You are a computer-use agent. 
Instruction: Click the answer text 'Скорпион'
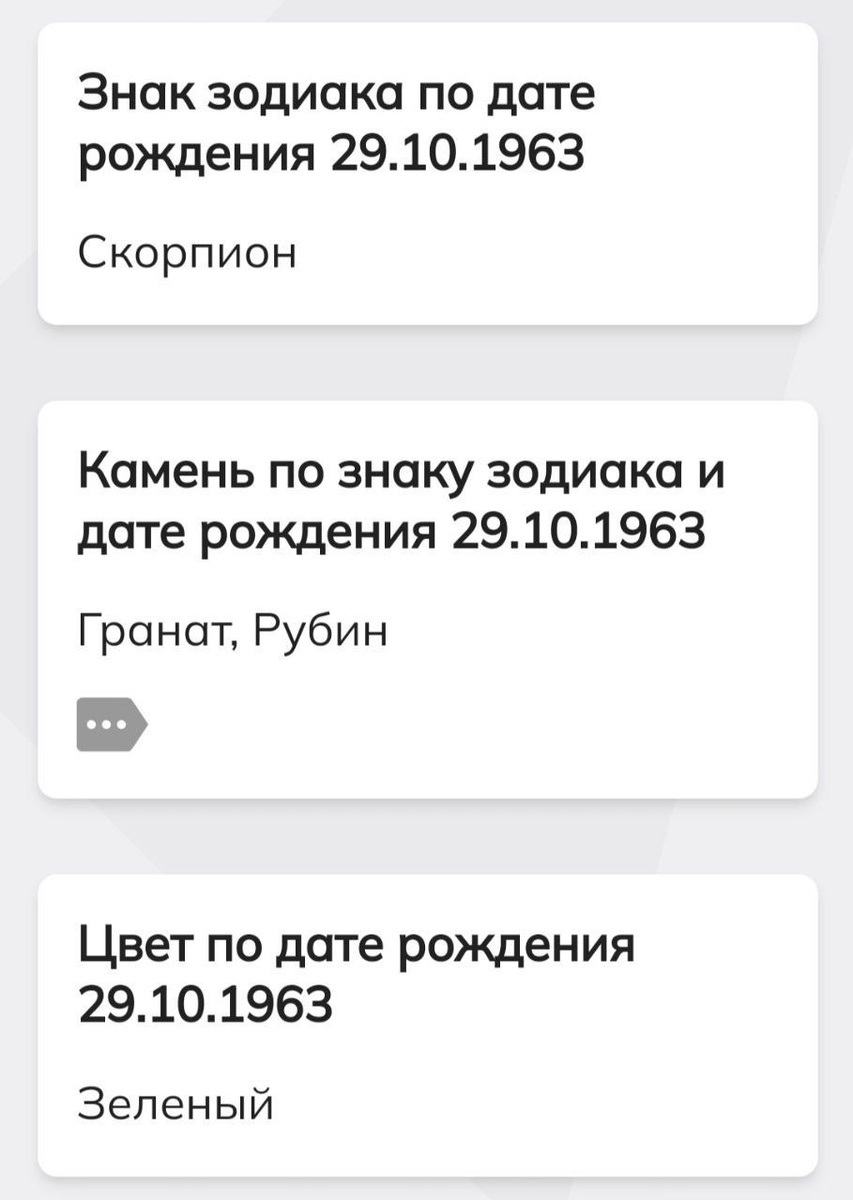188,252
